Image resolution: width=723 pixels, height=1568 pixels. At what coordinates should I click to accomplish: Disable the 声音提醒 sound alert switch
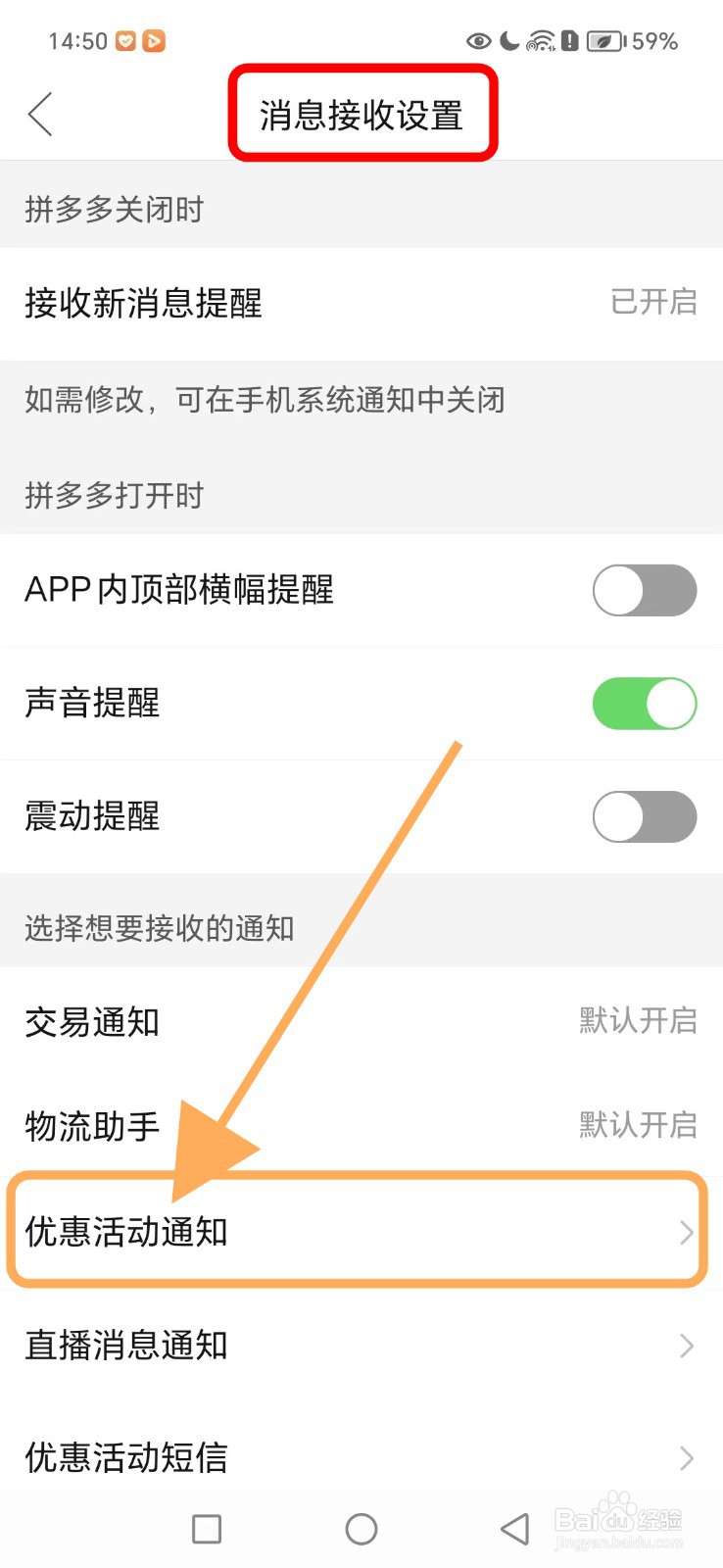(x=644, y=703)
